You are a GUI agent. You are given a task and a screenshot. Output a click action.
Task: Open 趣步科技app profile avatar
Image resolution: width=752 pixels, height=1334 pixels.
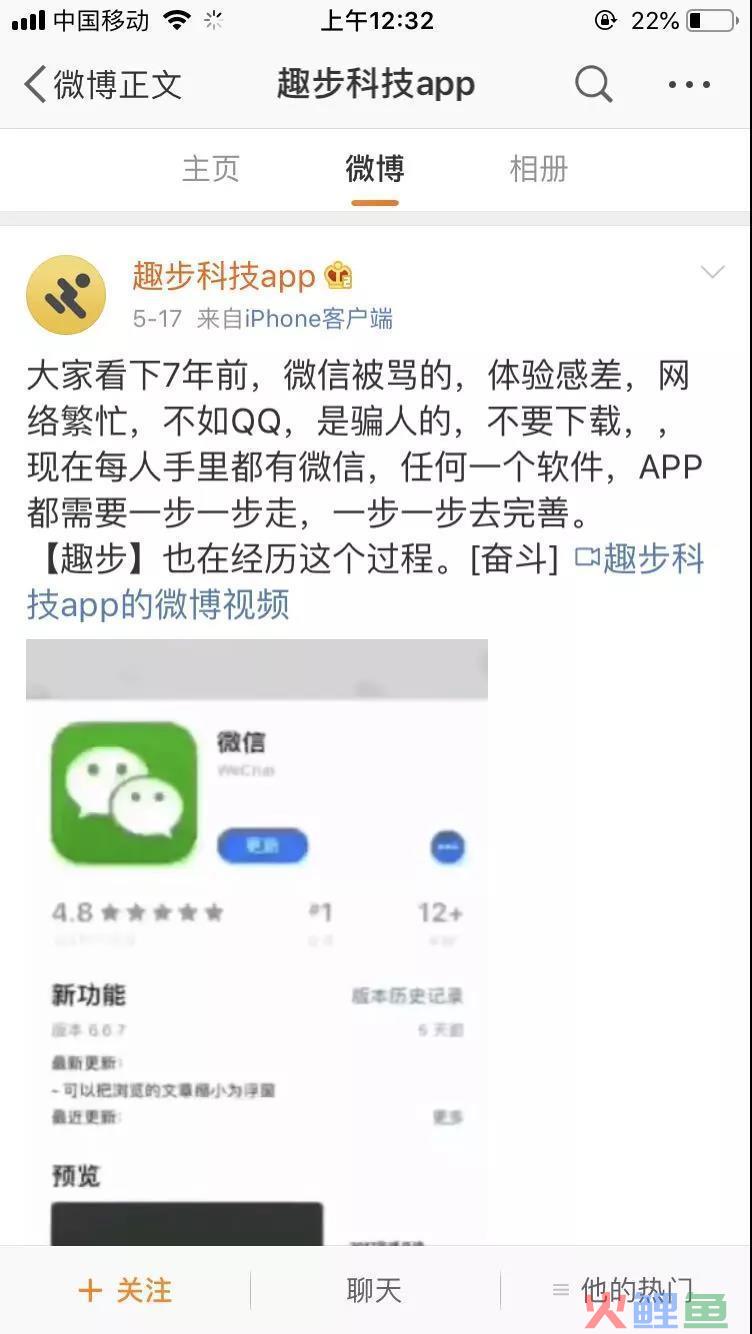point(66,294)
